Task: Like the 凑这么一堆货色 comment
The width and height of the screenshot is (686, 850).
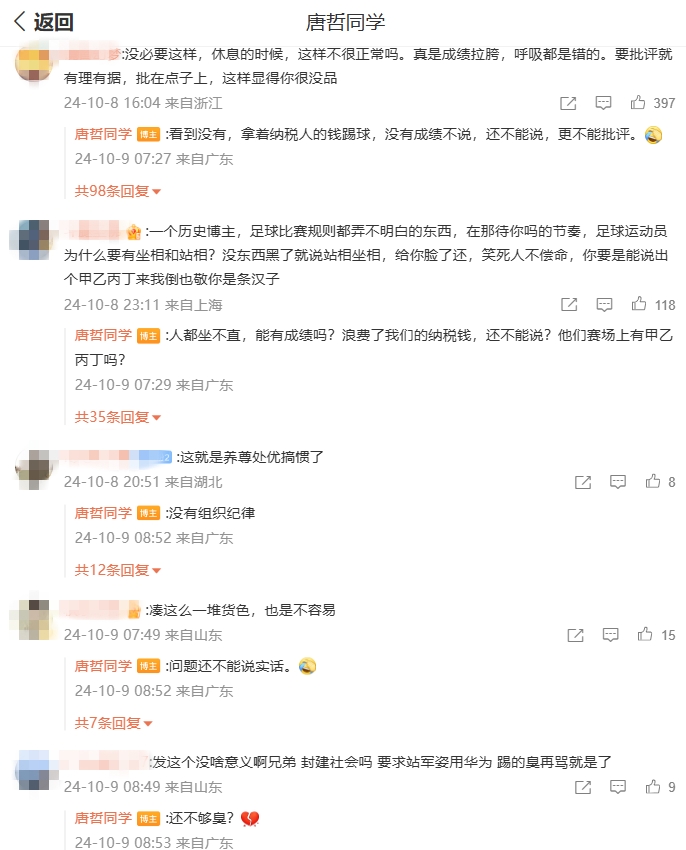Action: click(x=645, y=635)
